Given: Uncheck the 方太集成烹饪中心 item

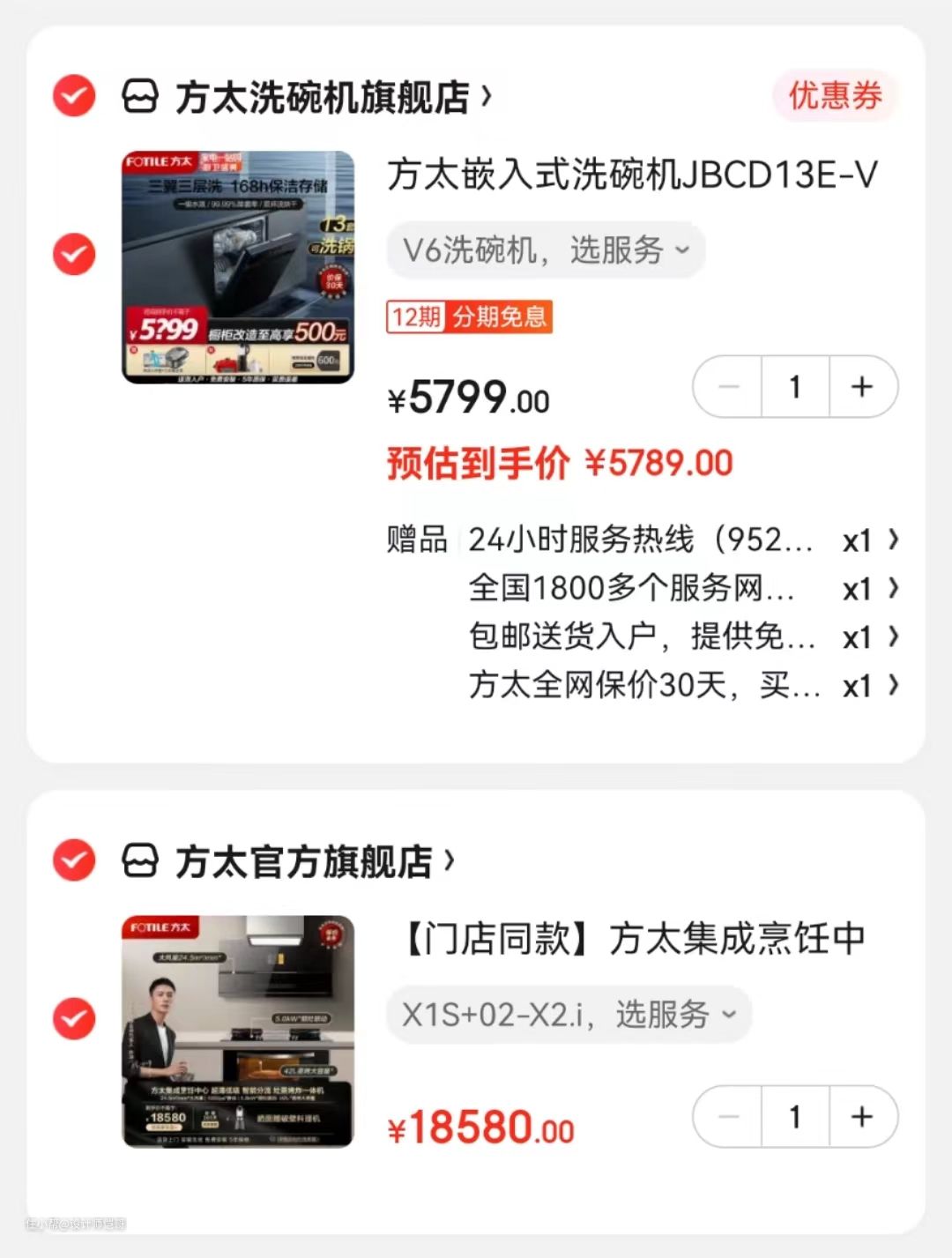Looking at the screenshot, I should tap(74, 1019).
